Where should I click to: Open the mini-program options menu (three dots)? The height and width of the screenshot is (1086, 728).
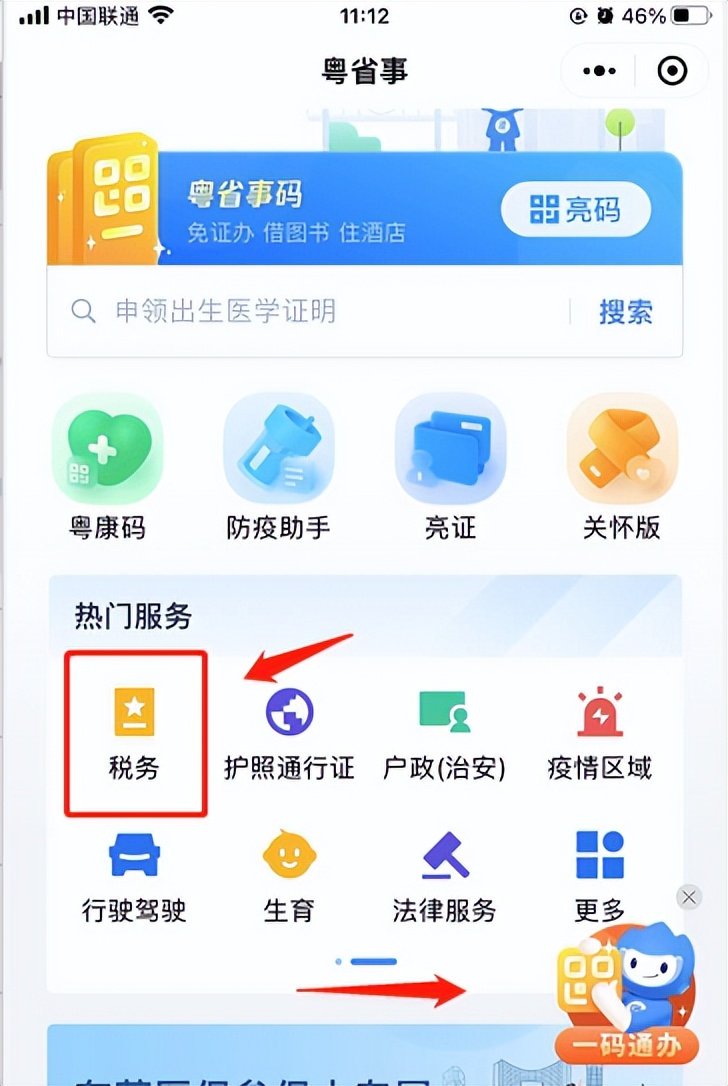597,70
